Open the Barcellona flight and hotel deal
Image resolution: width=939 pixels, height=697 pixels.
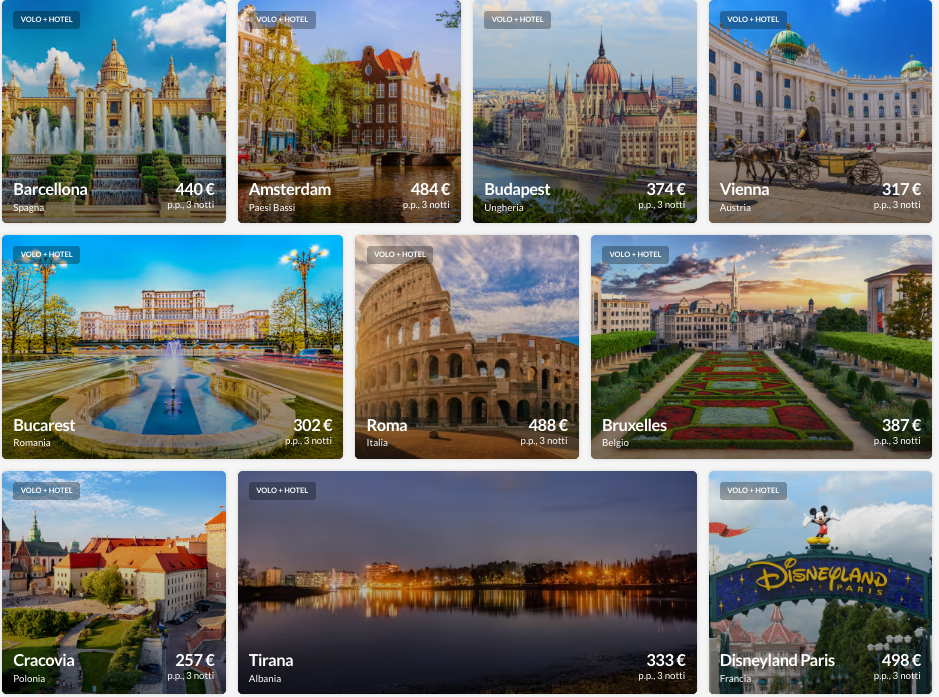click(113, 111)
